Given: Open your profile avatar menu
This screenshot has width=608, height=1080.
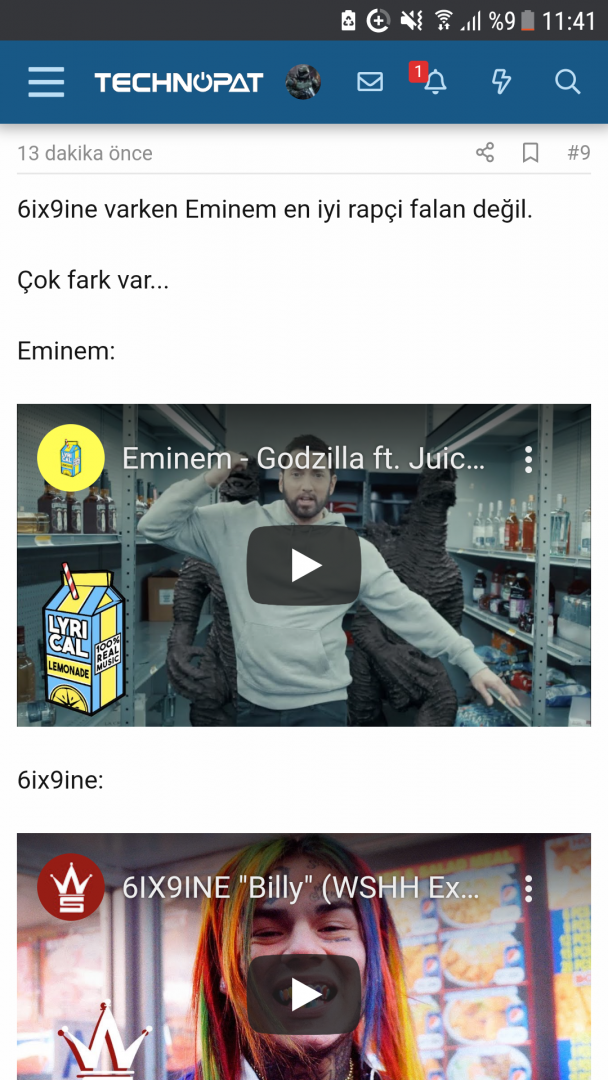Looking at the screenshot, I should (303, 82).
